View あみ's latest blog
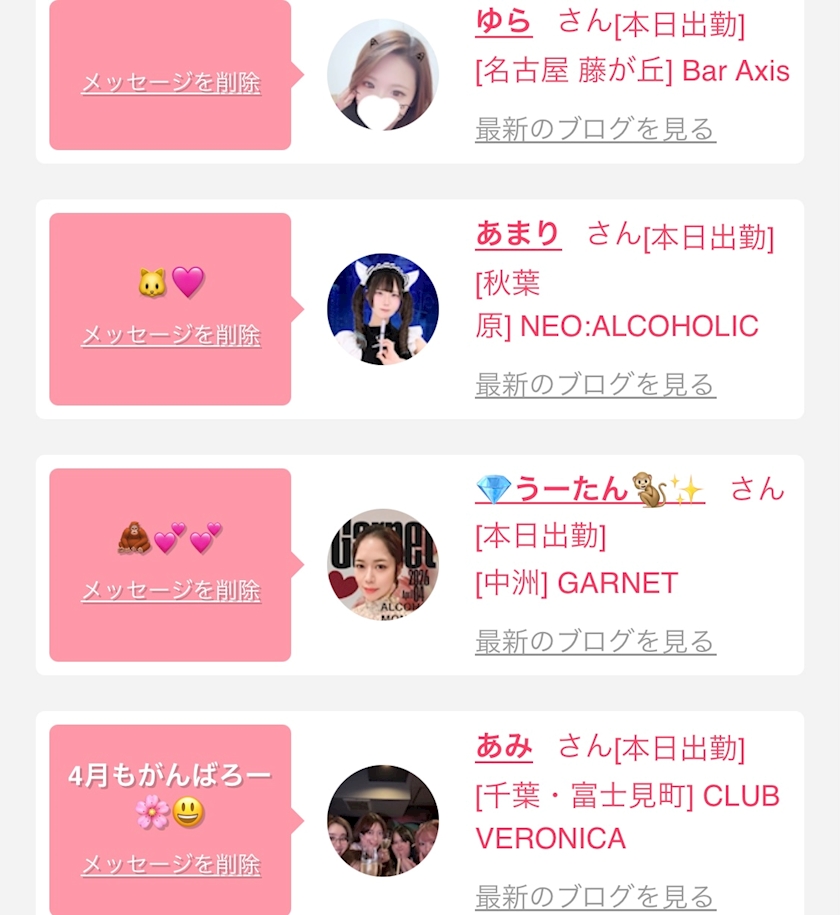 pos(595,896)
